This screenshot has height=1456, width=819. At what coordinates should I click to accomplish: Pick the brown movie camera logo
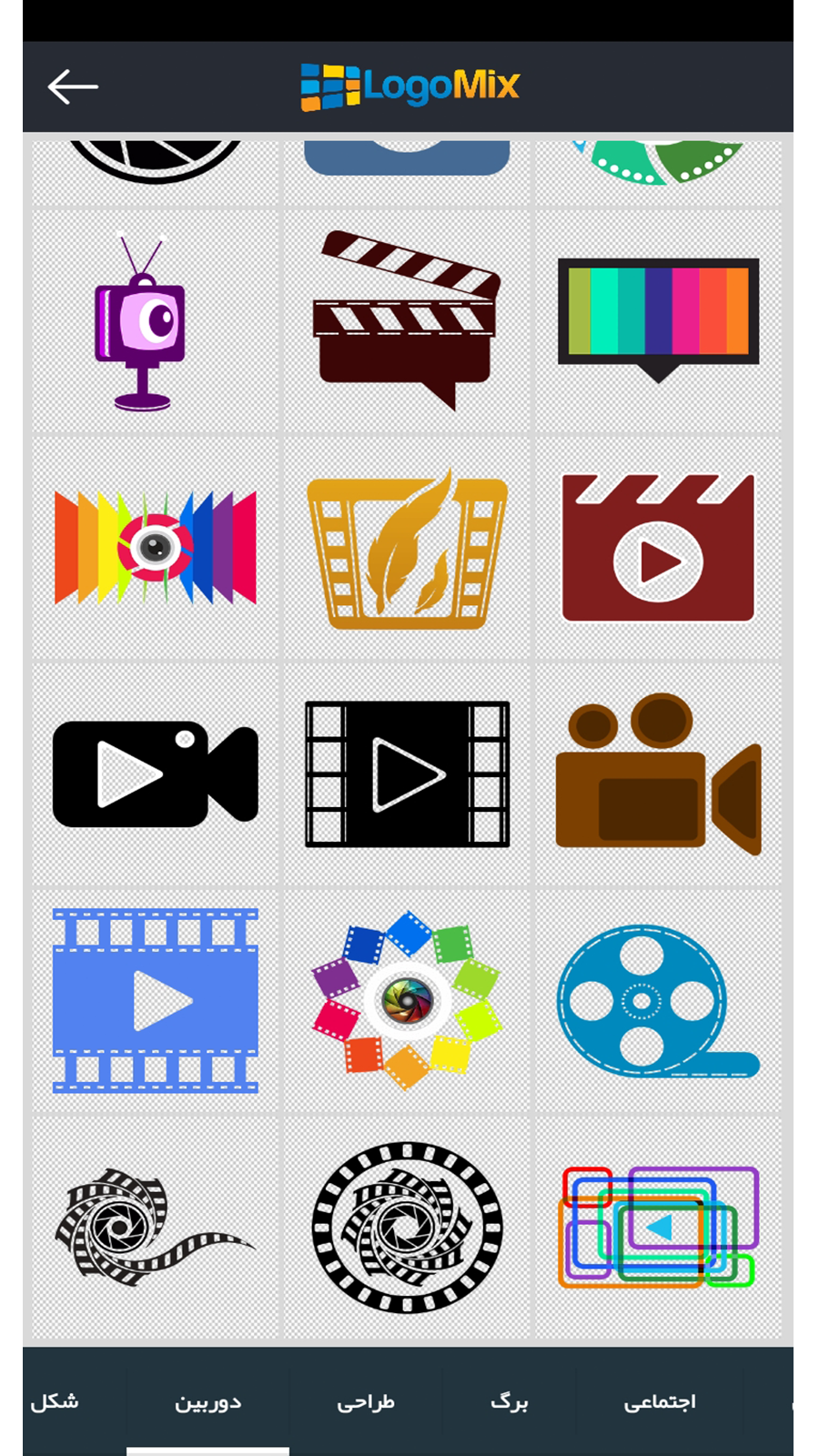point(658,774)
